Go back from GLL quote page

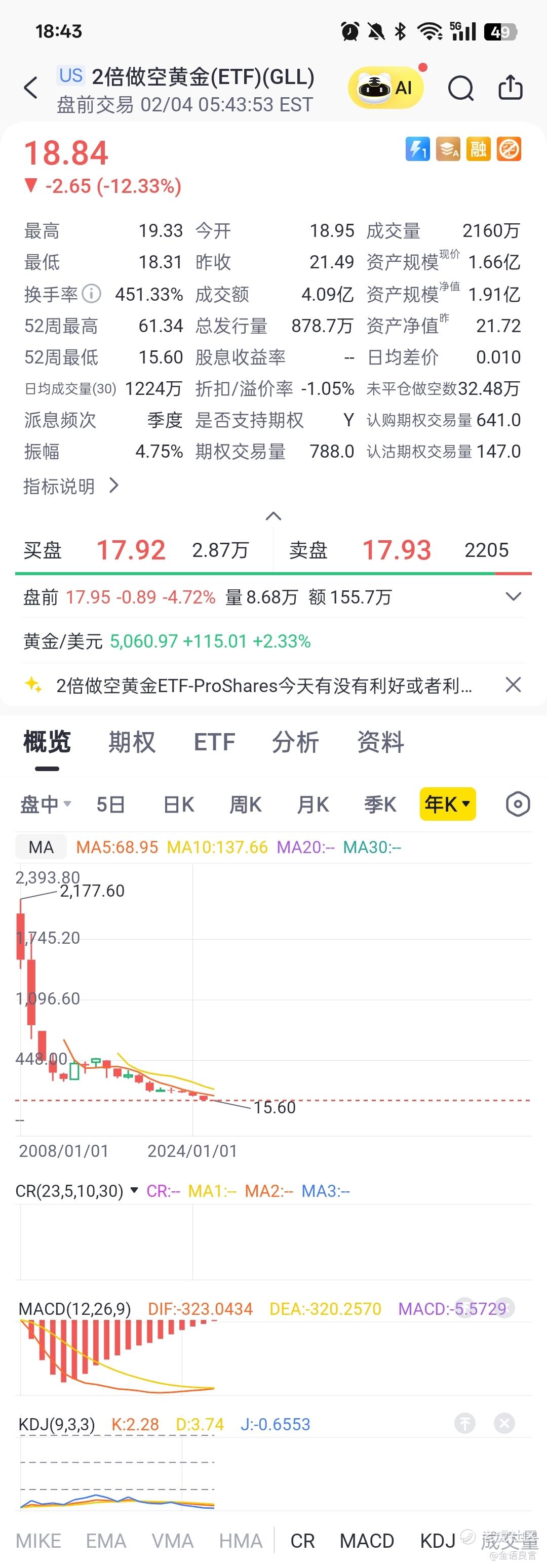point(30,88)
